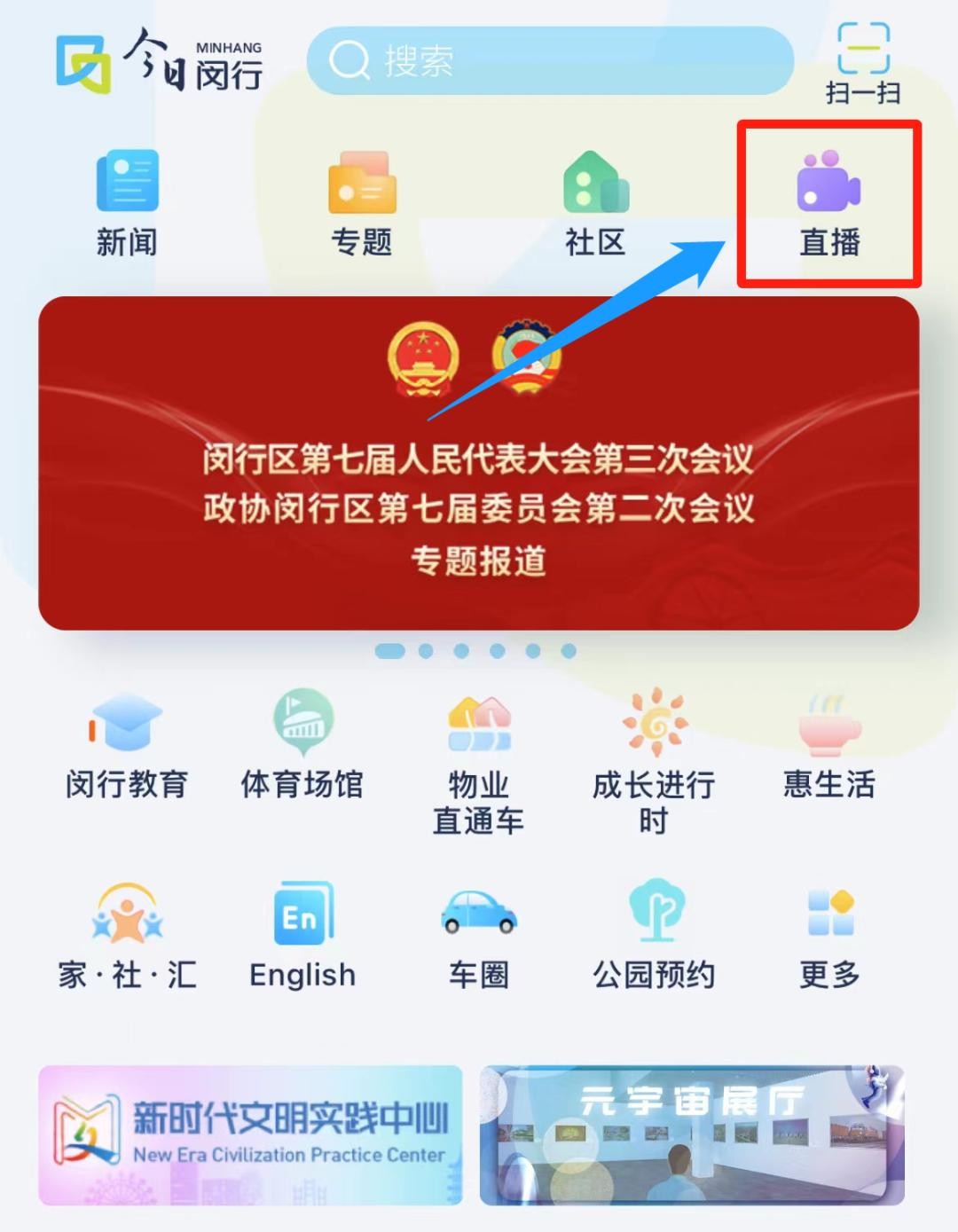Enter the 元宇宙展厅 exhibition hall

(692, 1135)
